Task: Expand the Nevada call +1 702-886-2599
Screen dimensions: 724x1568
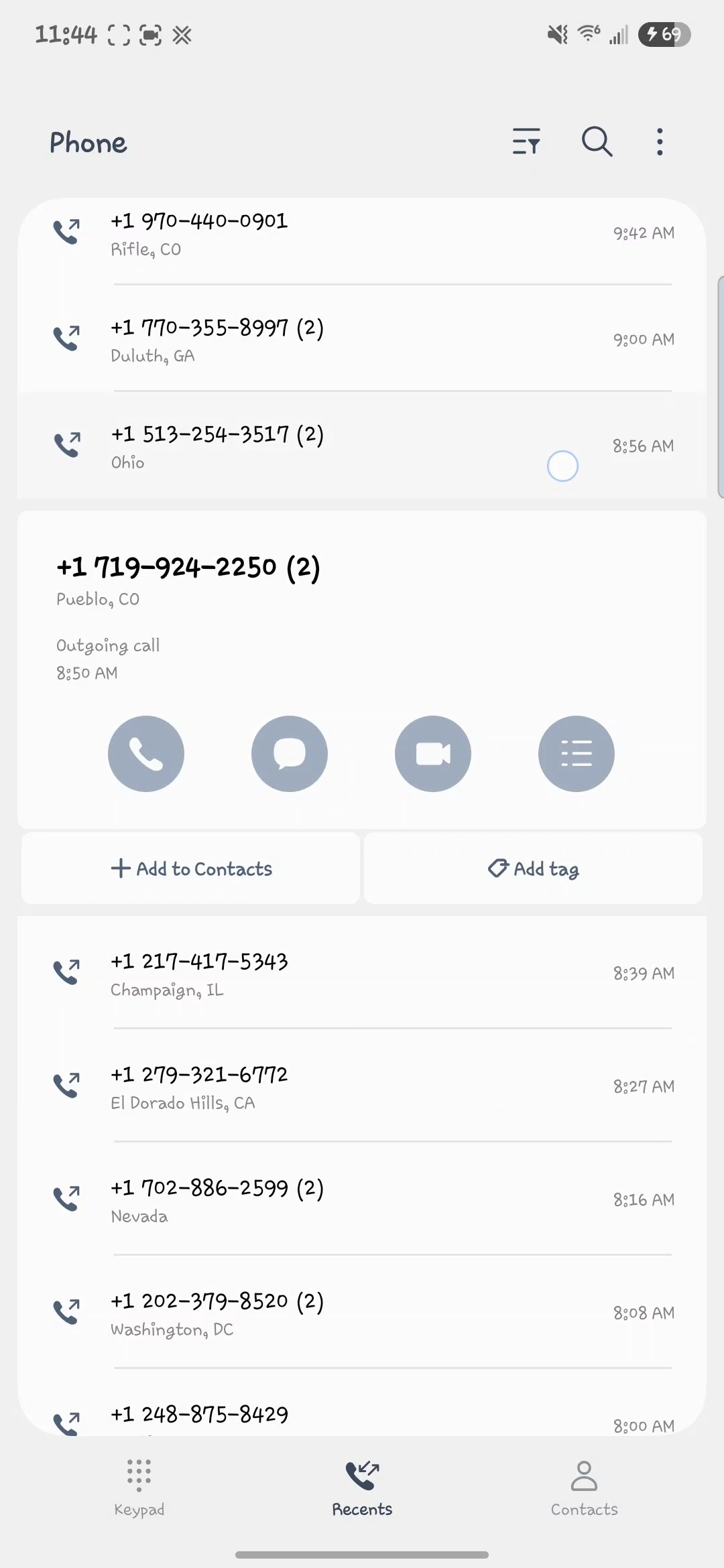Action: click(x=362, y=1200)
